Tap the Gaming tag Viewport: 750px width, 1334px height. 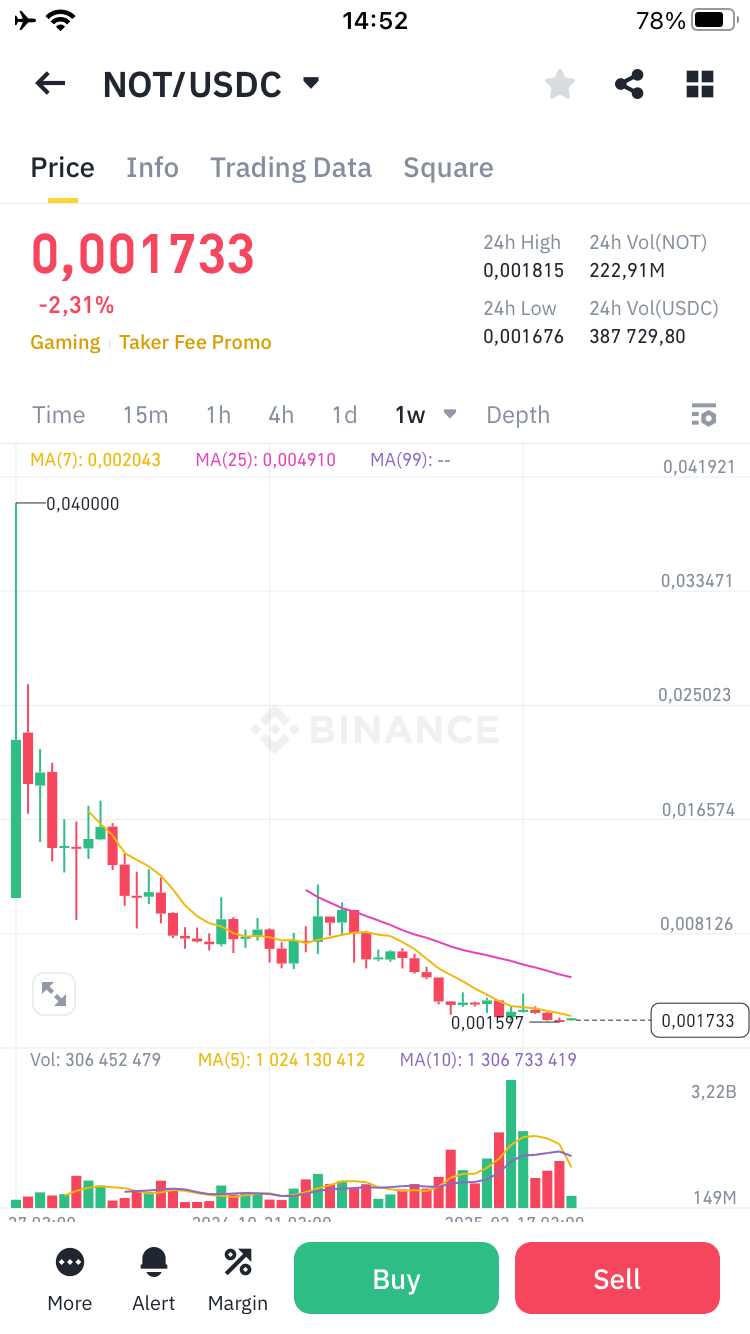coord(65,342)
